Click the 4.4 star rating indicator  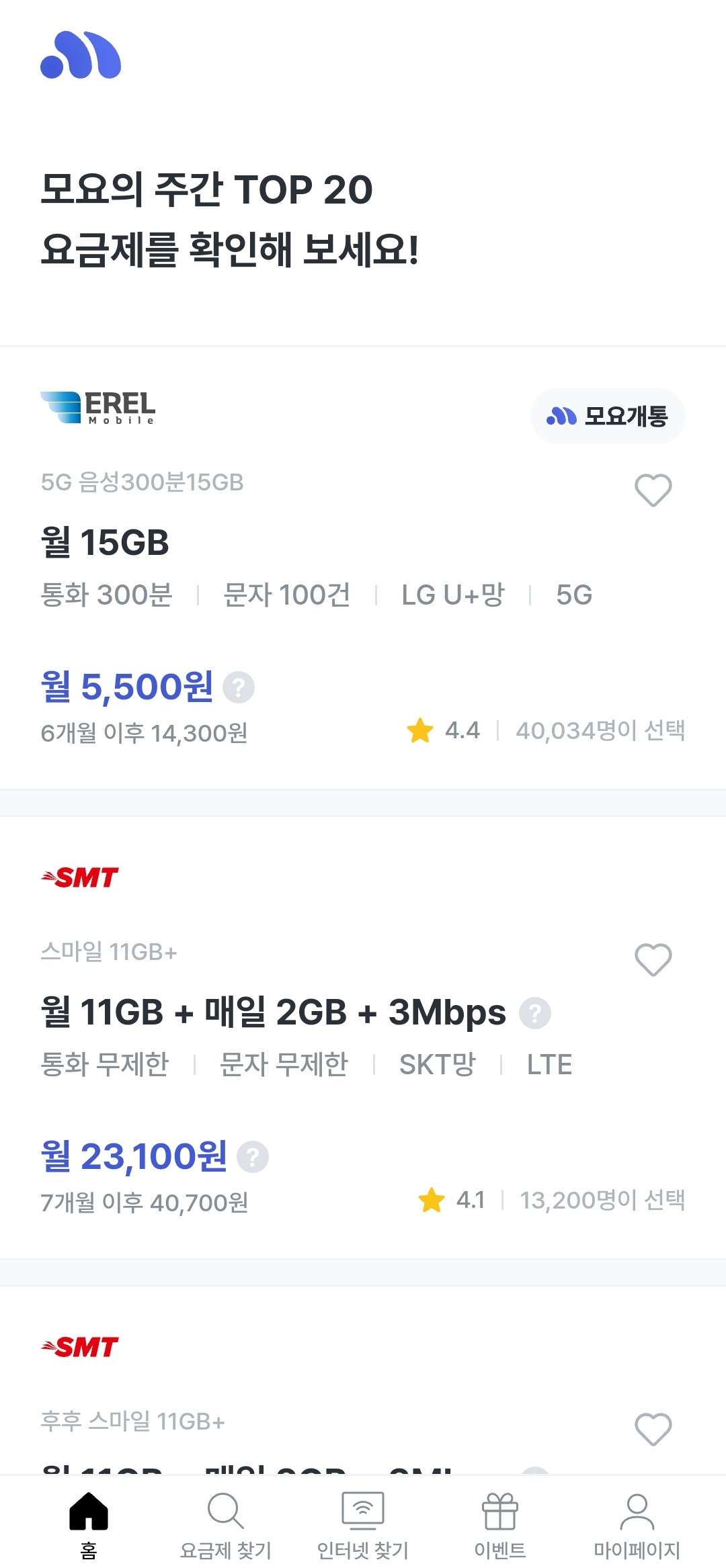pos(444,730)
